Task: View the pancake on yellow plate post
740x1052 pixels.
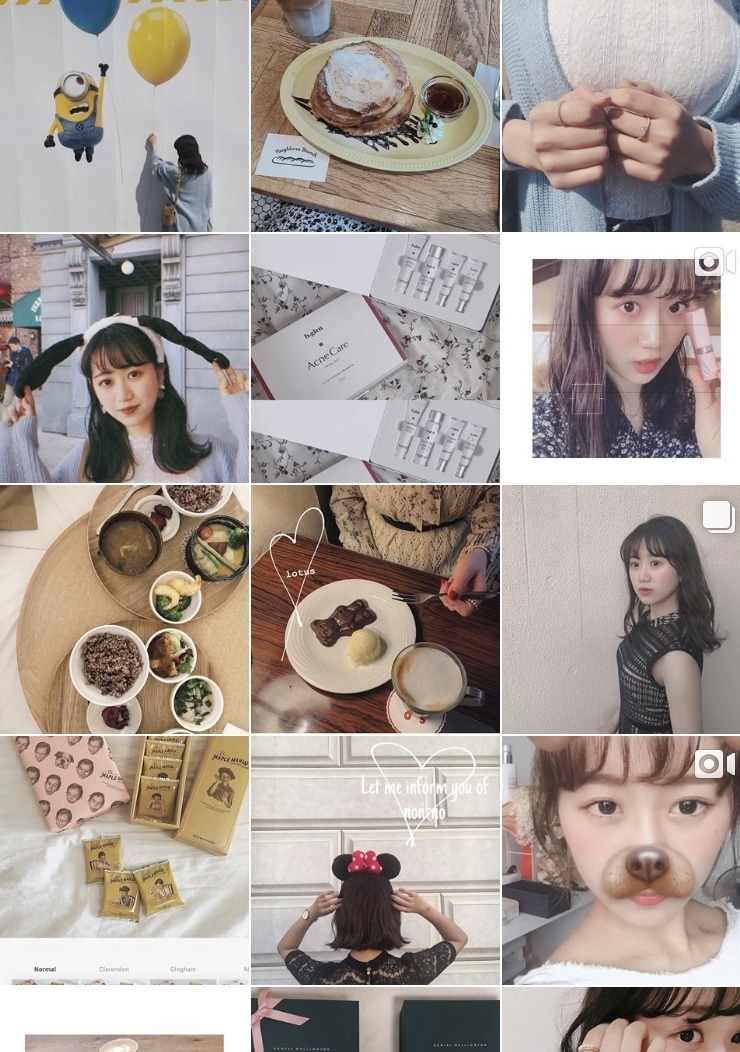Action: click(x=375, y=115)
